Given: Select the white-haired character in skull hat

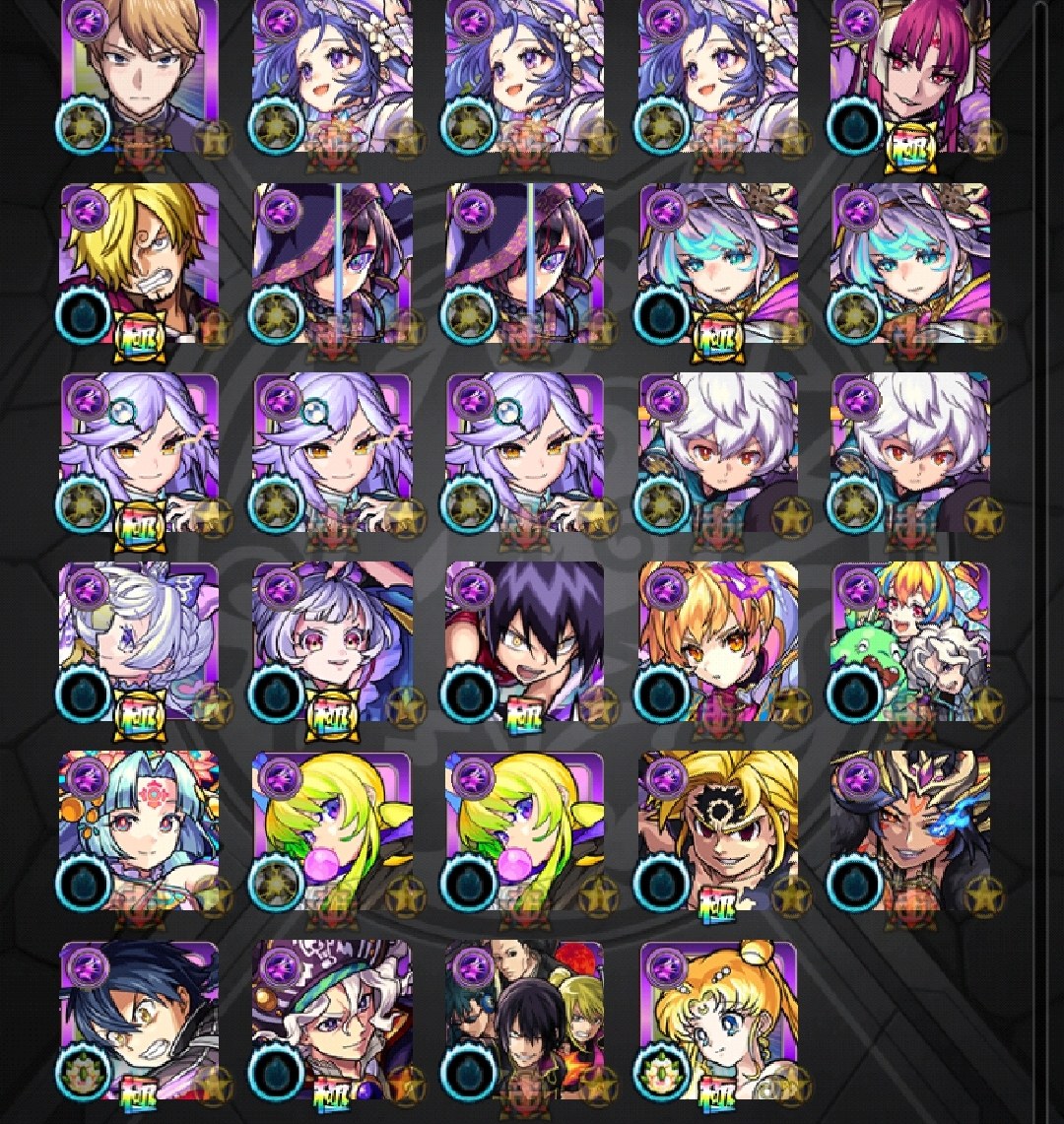Looking at the screenshot, I should pos(332,1020).
